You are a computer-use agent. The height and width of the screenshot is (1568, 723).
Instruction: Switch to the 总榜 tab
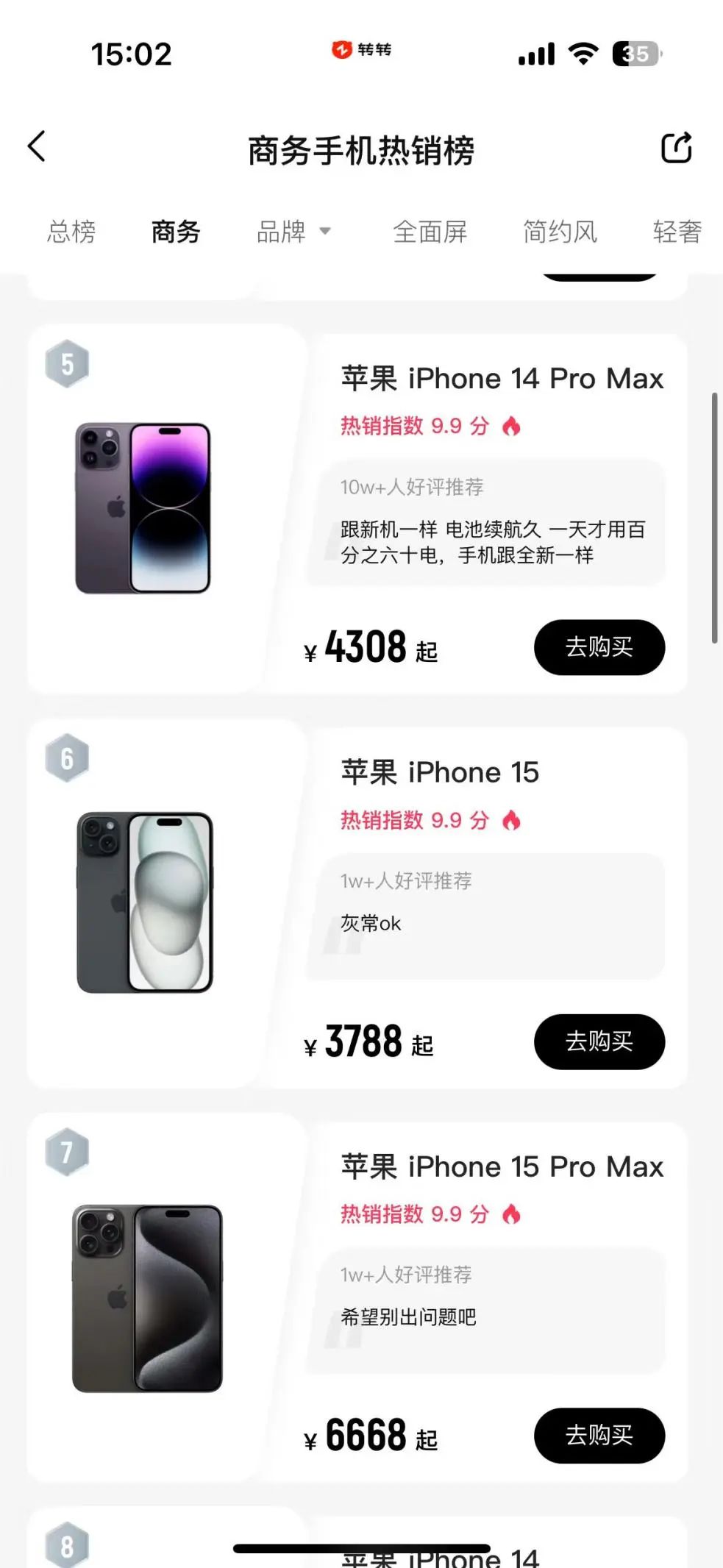click(x=71, y=232)
